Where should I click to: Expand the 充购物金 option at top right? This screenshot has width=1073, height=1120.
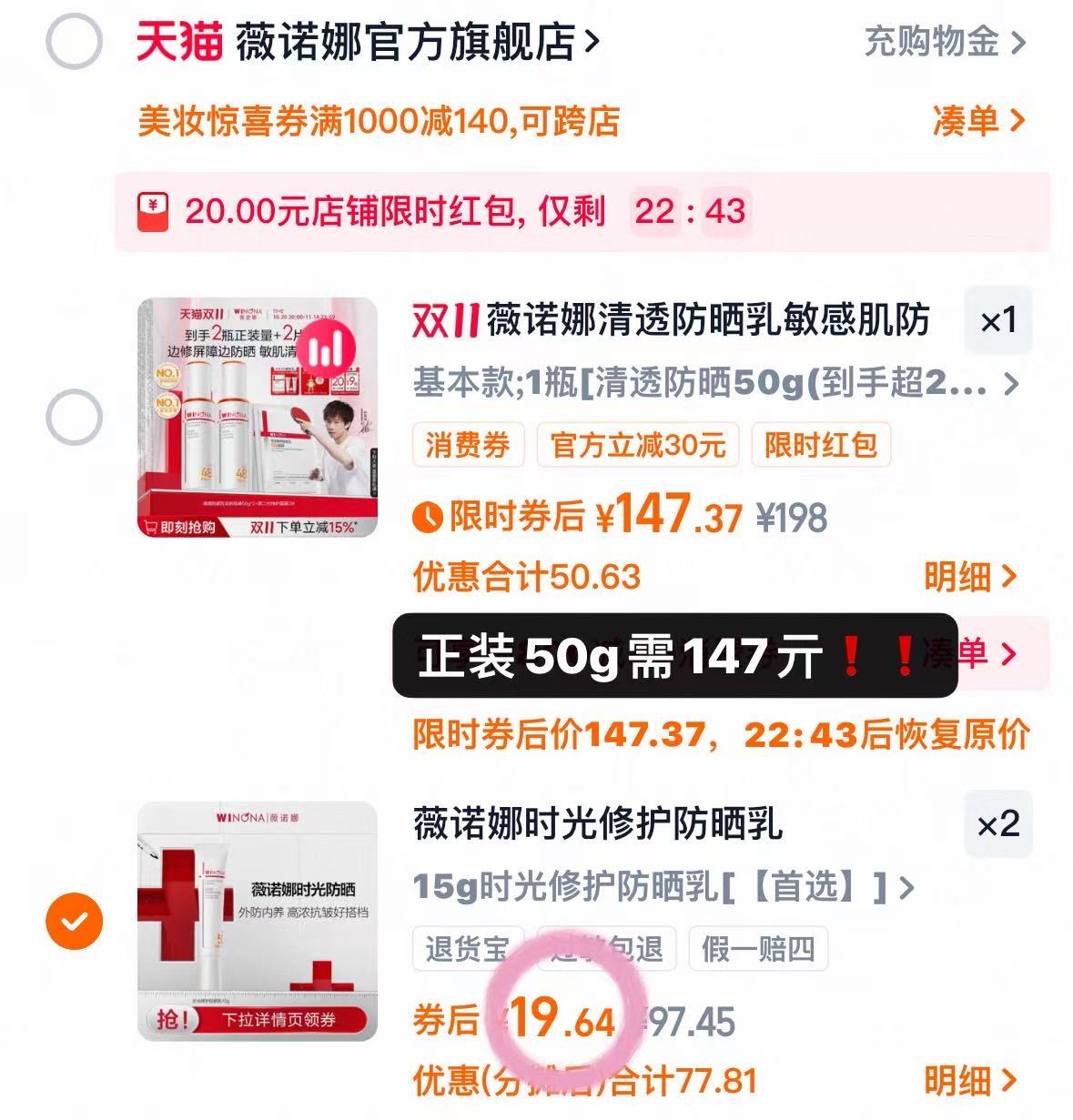click(x=942, y=41)
